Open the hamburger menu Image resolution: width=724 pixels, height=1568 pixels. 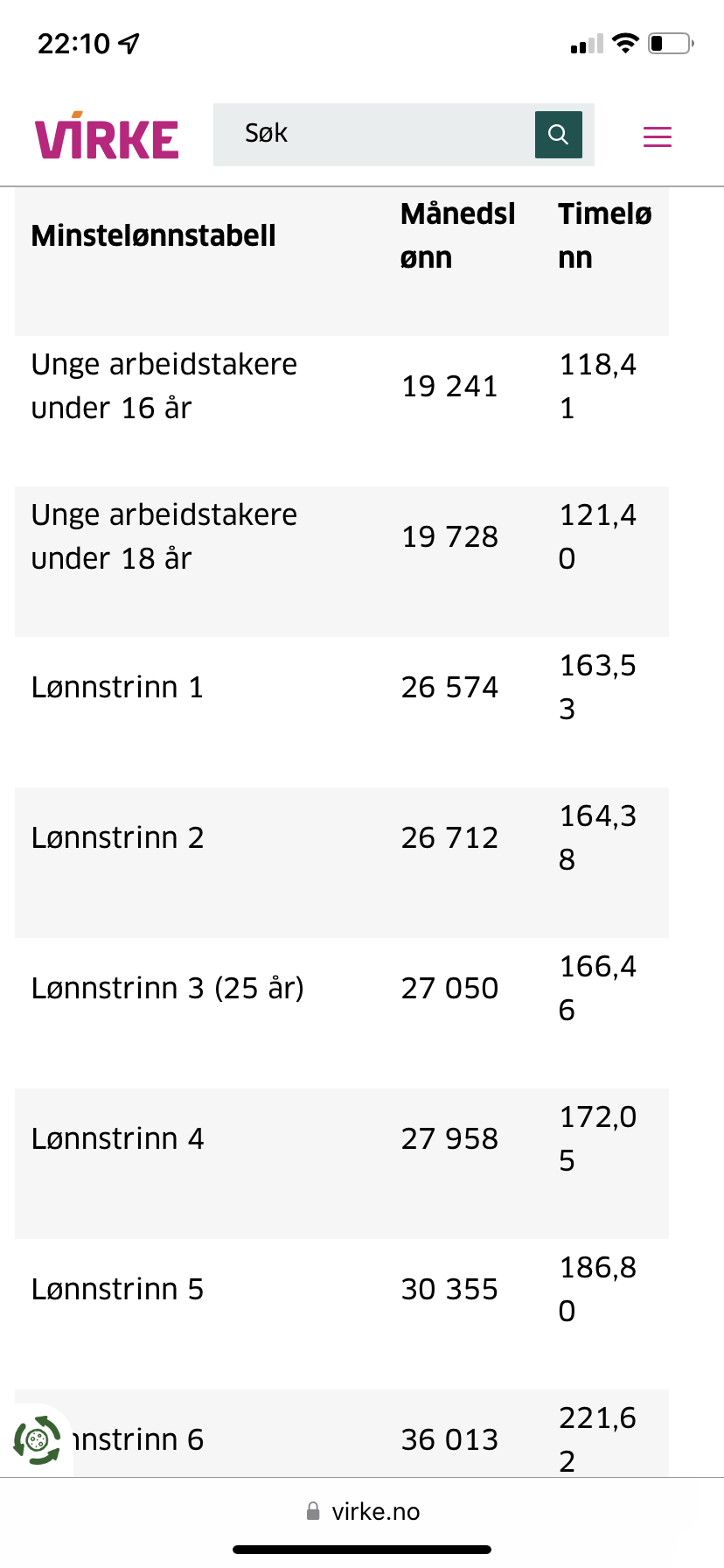pos(658,136)
